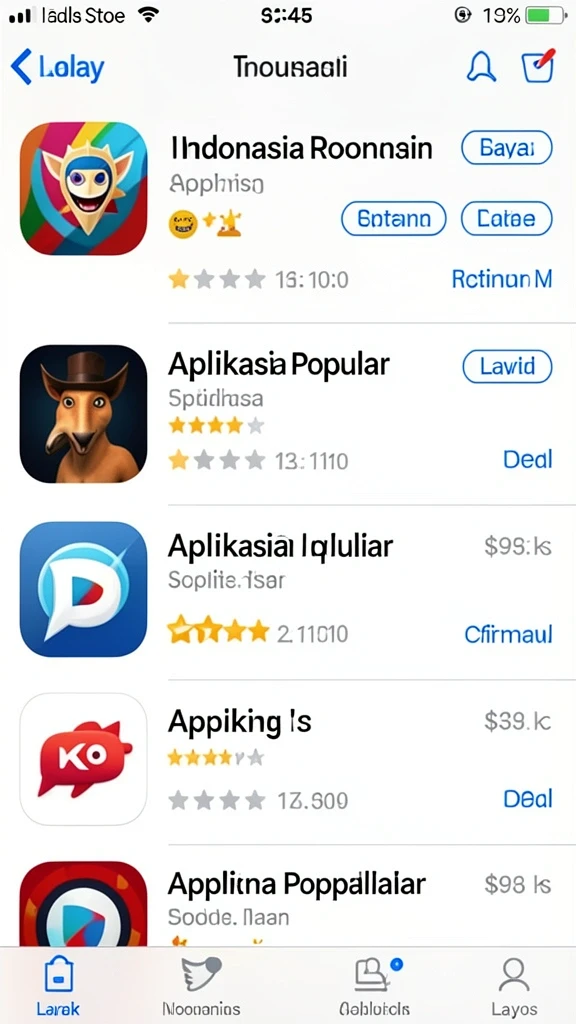Switch to the Layos tab
Image resolution: width=576 pixels, height=1024 pixels.
click(515, 988)
